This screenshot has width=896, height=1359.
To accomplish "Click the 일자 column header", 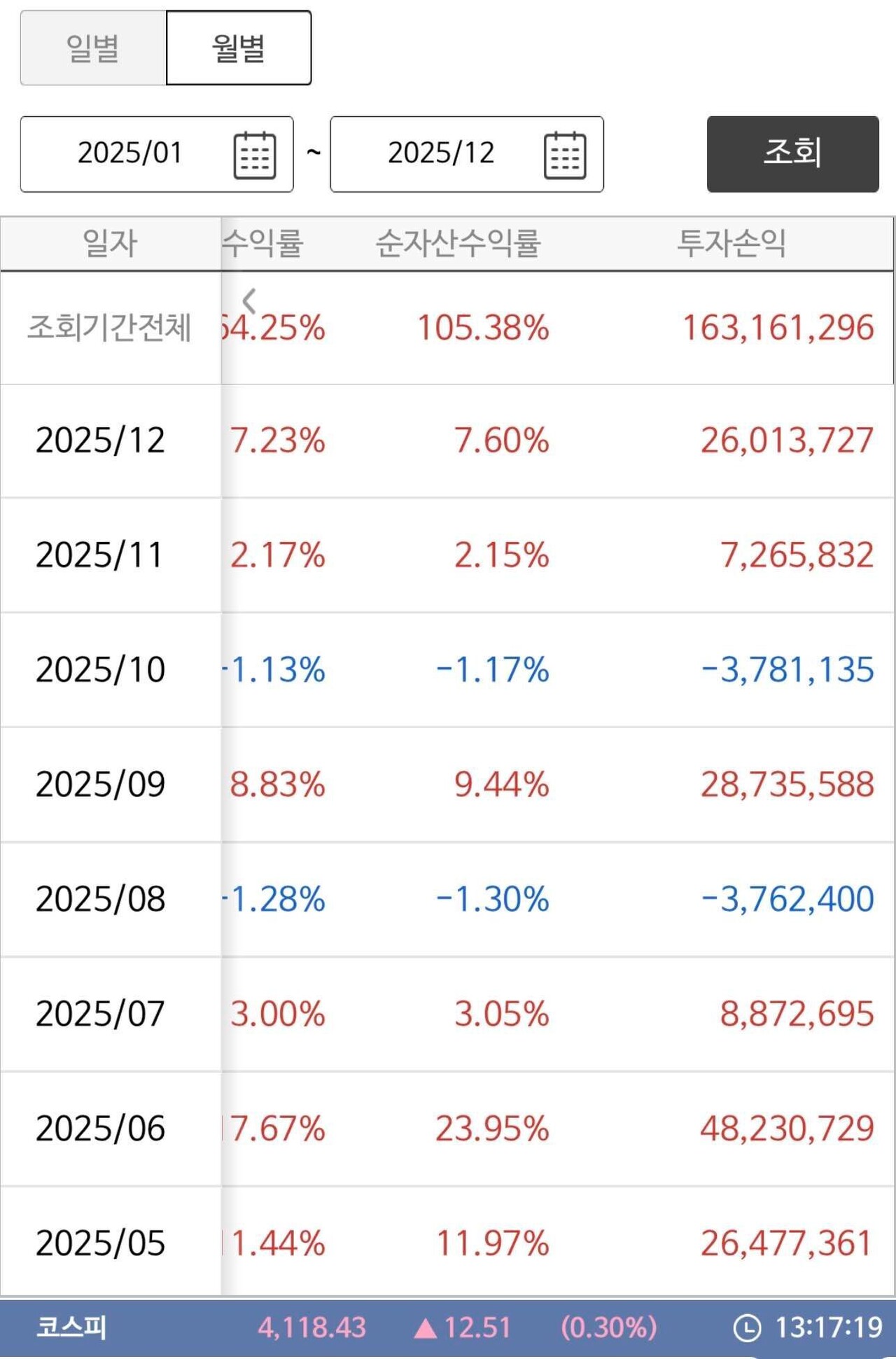I will tap(111, 242).
